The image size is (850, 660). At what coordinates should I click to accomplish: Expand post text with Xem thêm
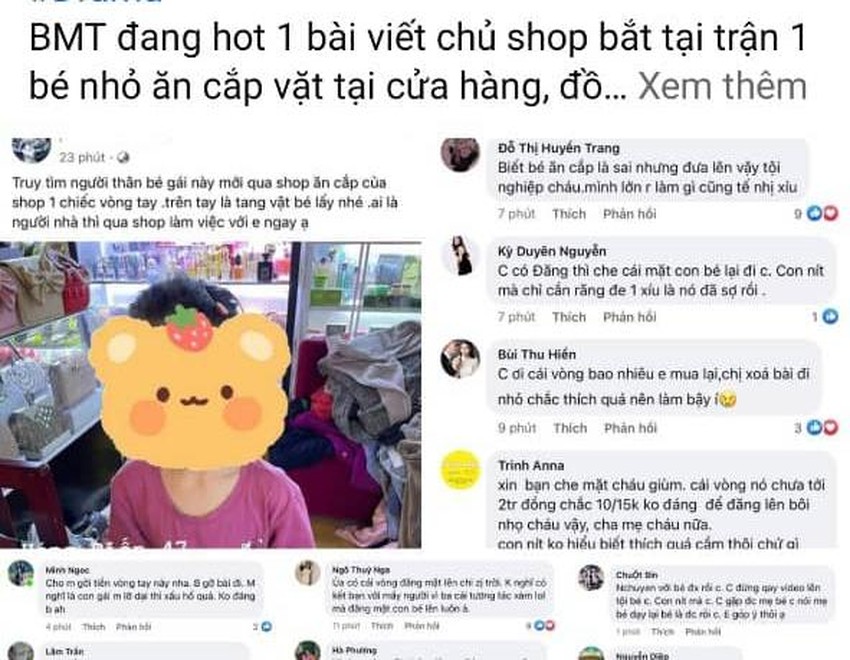tap(722, 87)
